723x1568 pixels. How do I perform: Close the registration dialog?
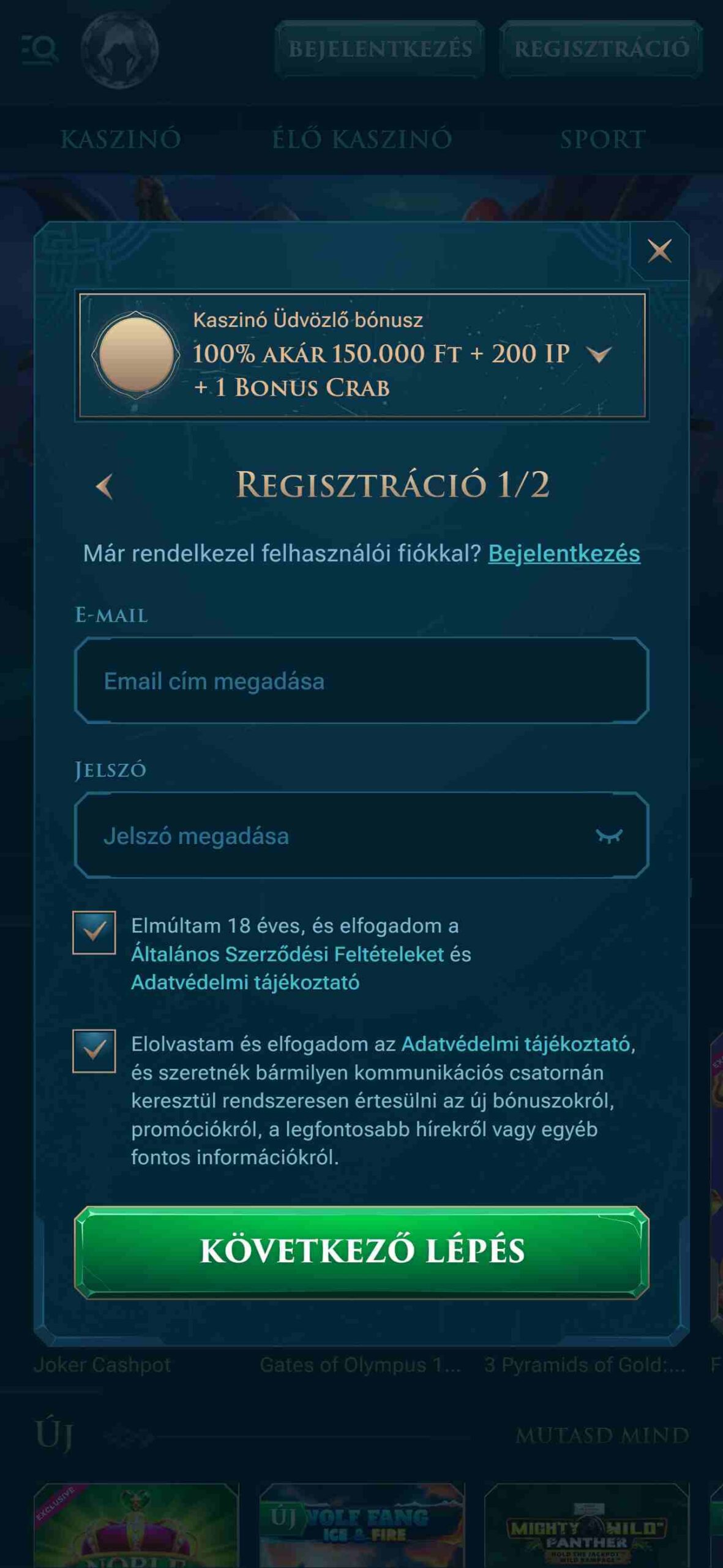point(659,251)
